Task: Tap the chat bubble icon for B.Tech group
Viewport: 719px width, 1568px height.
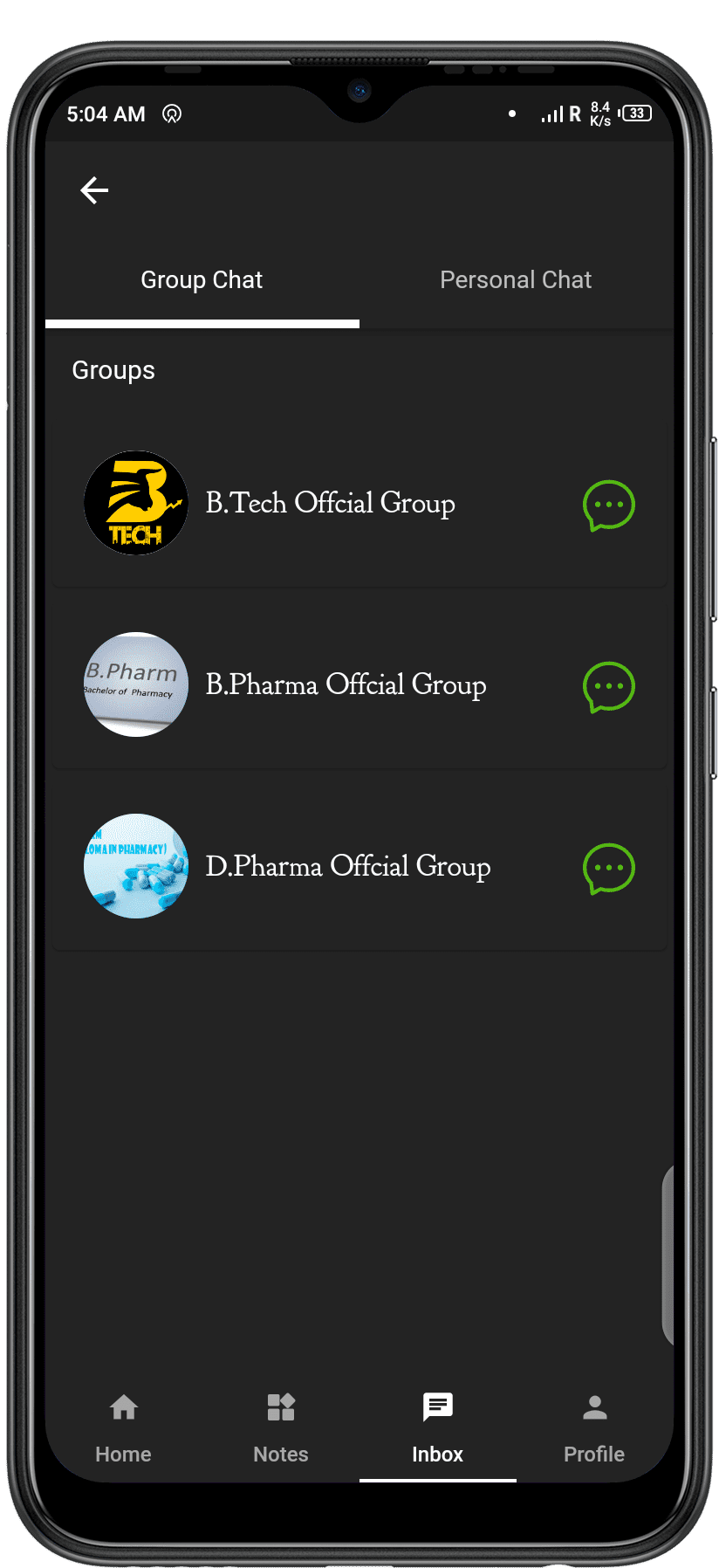Action: click(608, 505)
